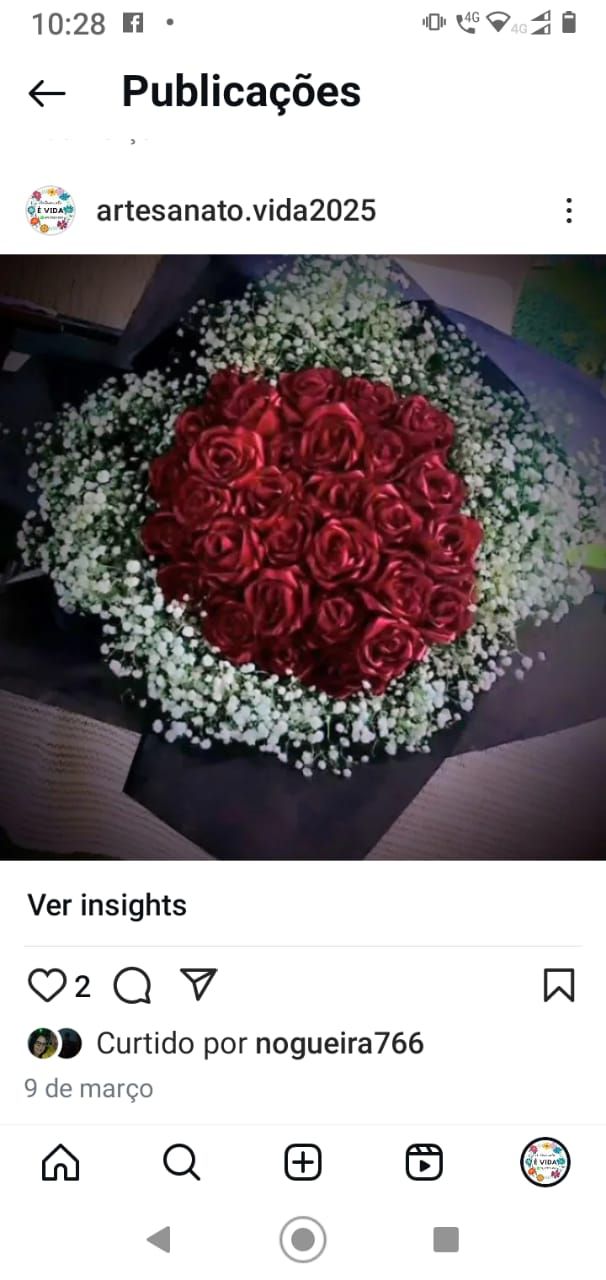Open my profile tab in bottom bar
The image size is (606, 1280).
[x=545, y=1163]
